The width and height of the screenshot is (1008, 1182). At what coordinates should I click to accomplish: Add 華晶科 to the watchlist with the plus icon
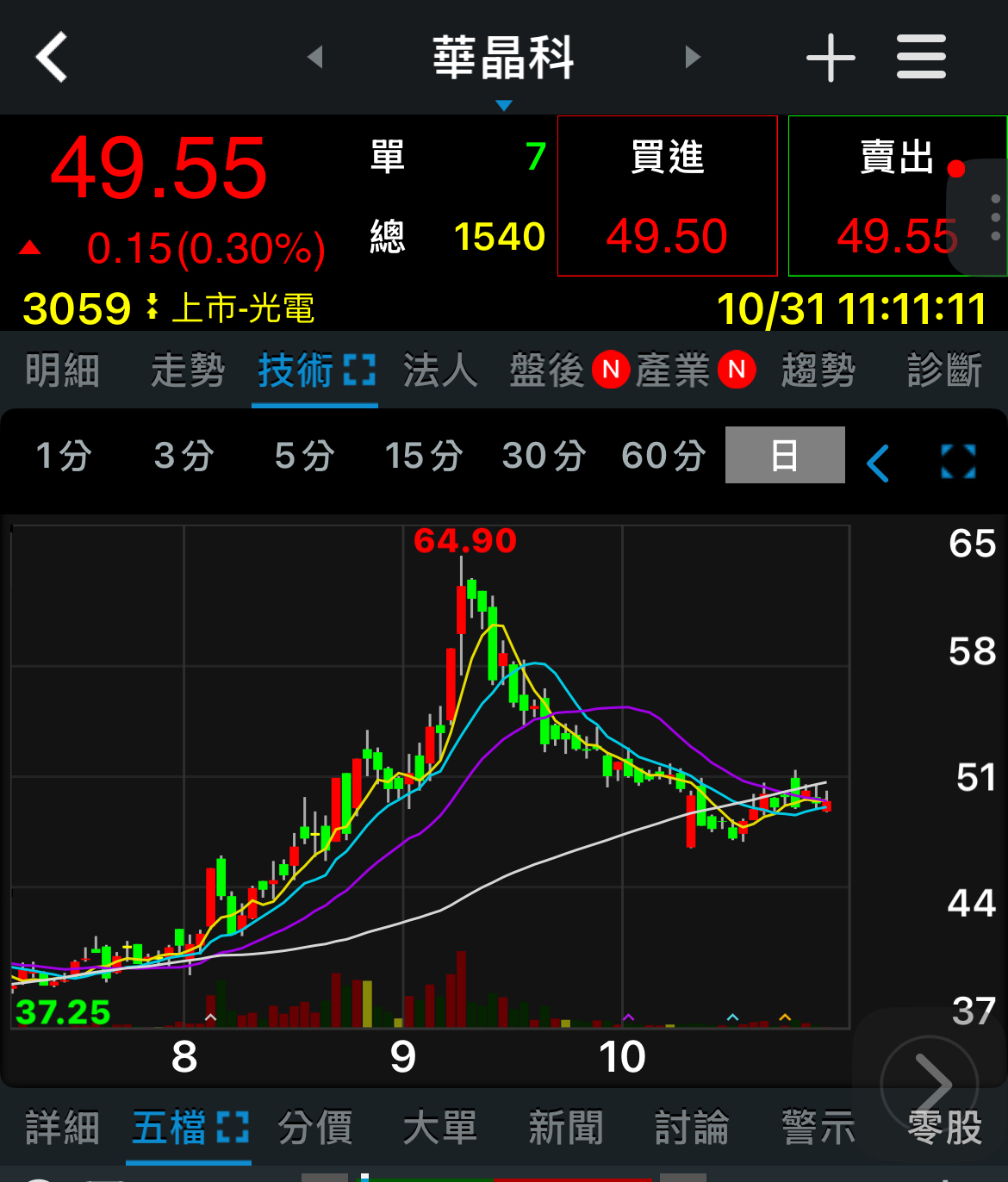(x=831, y=58)
